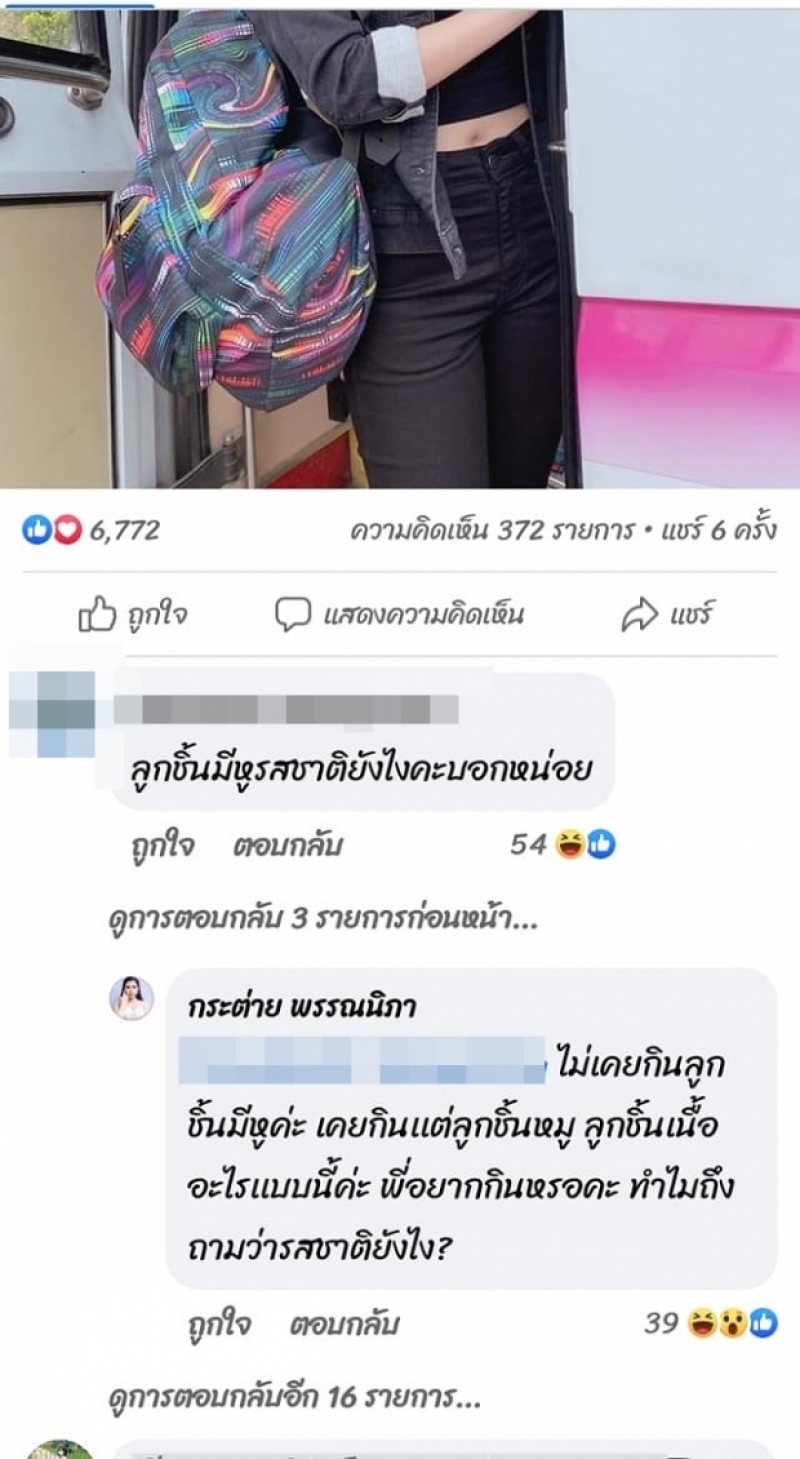The image size is (800, 1459).
Task: View ความคิดเห็น 372 รายการ comments
Action: pyautogui.click(x=491, y=530)
